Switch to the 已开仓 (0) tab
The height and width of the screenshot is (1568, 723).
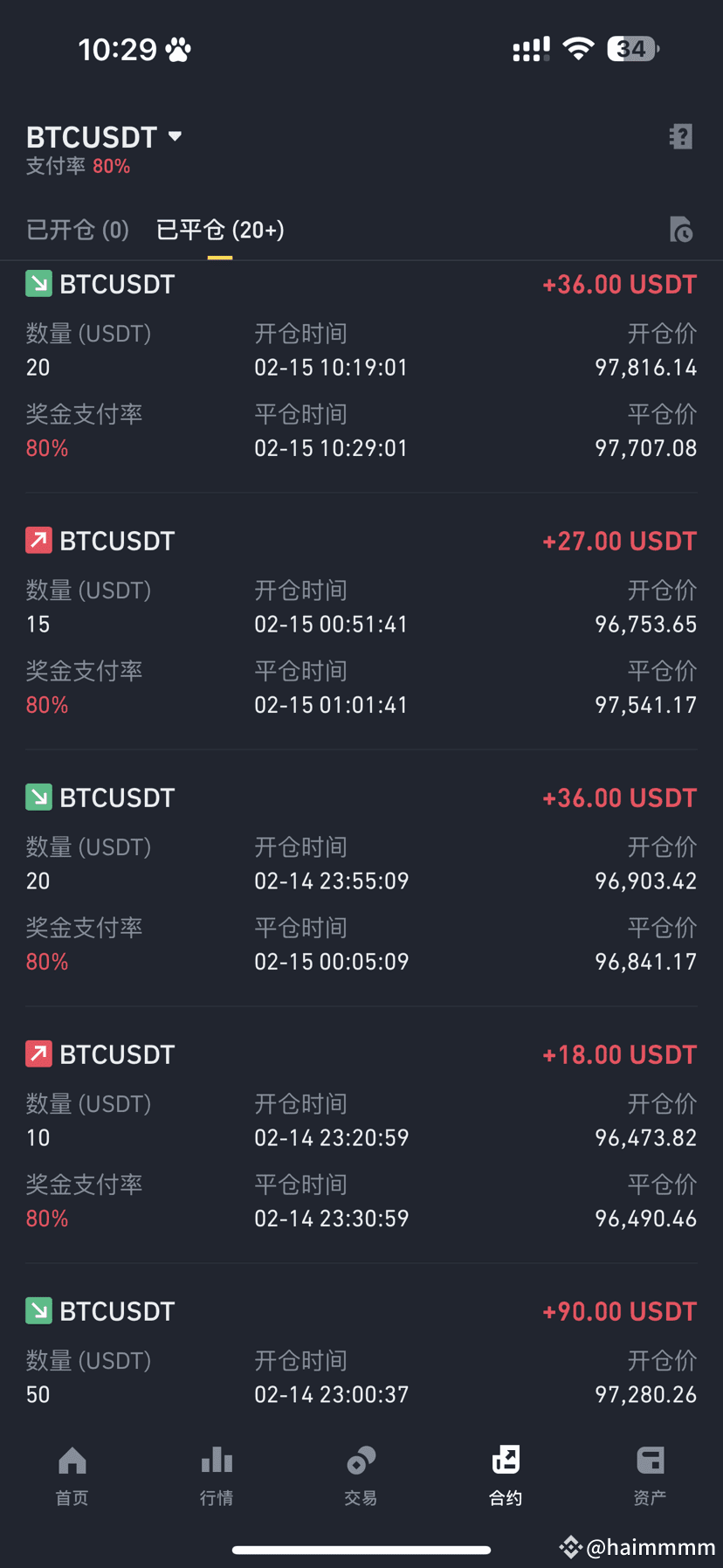coord(78,230)
